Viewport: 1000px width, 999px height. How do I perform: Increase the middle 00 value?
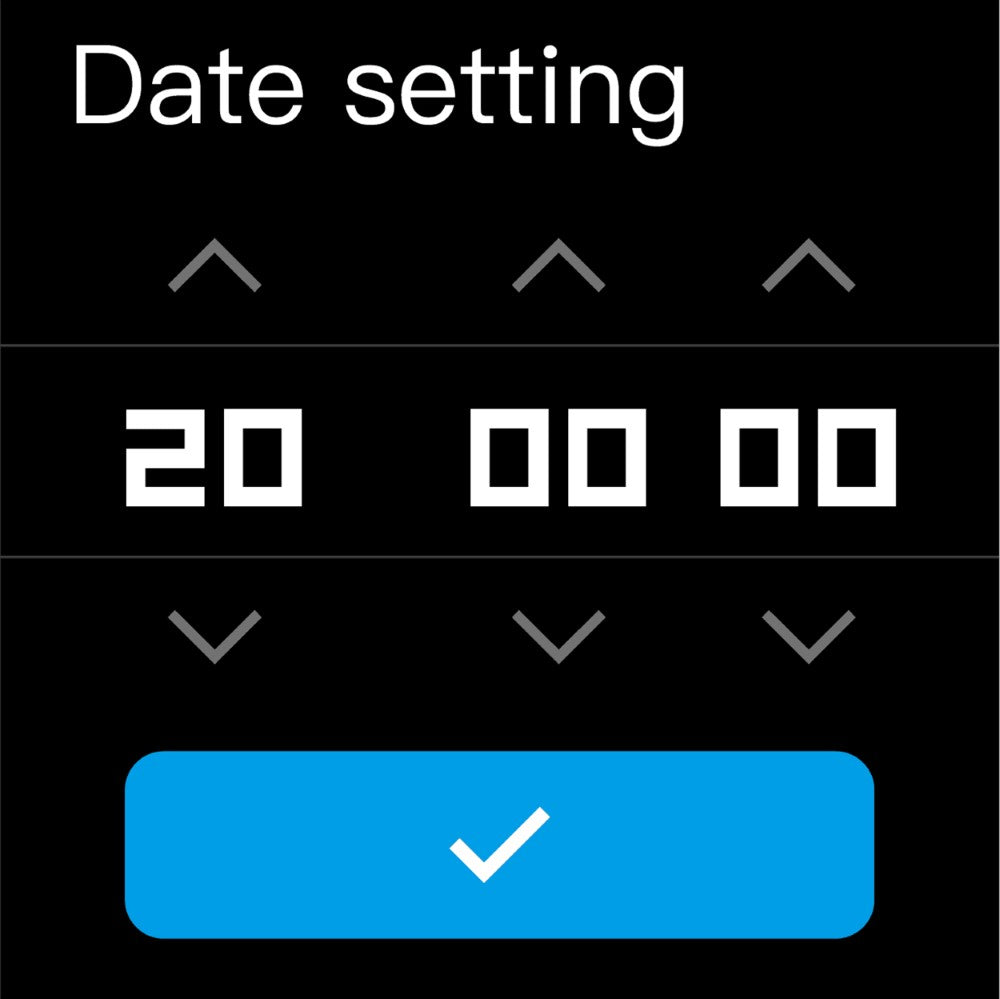pos(558,267)
